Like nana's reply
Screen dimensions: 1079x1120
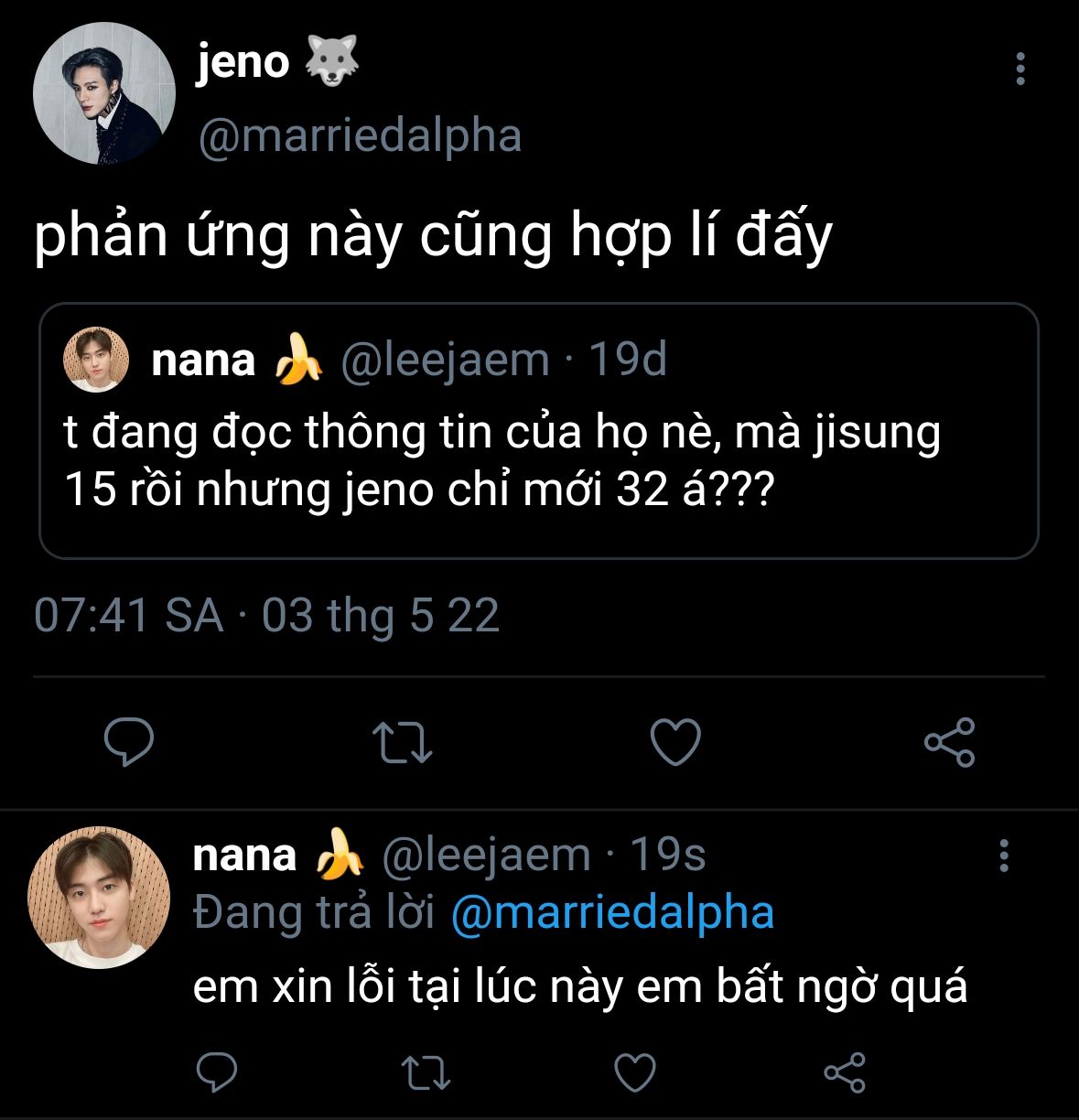pos(634,1072)
